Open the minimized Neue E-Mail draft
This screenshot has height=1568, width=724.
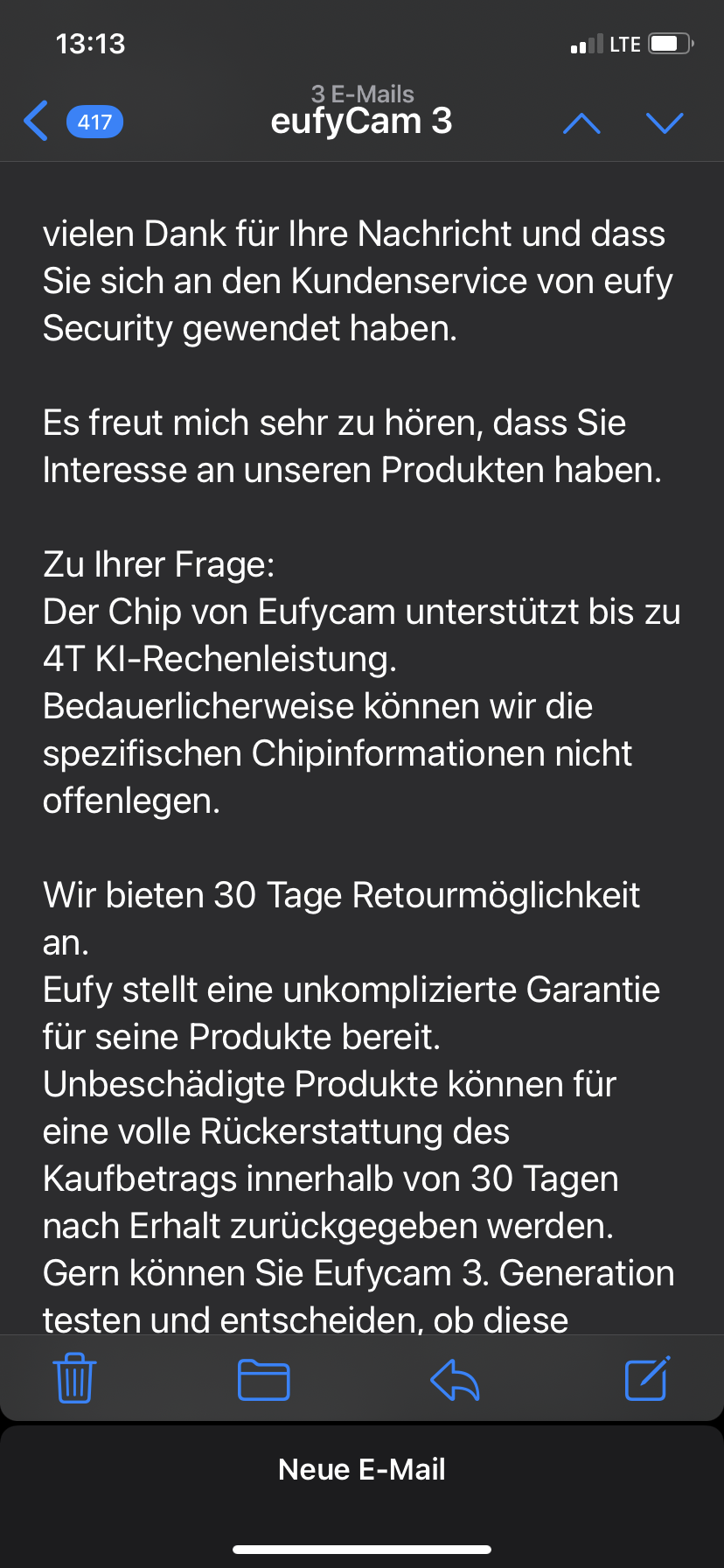point(362,1469)
